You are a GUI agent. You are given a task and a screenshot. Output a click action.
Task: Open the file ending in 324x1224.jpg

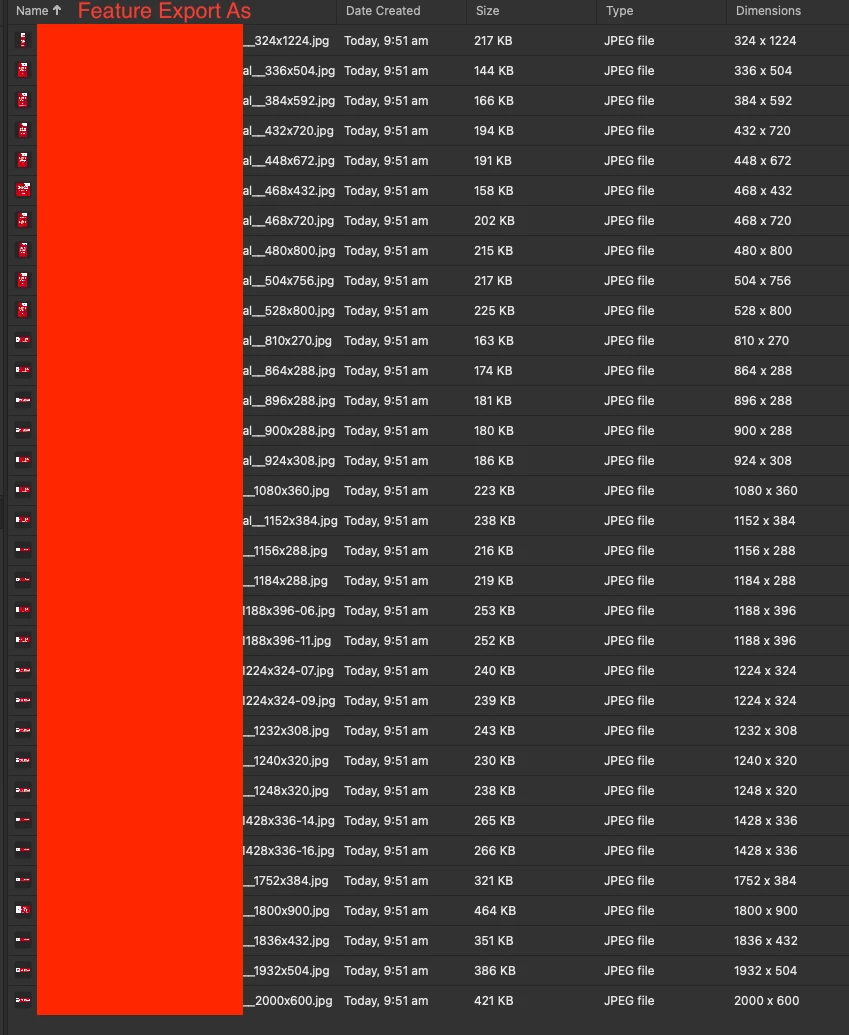click(x=291, y=41)
